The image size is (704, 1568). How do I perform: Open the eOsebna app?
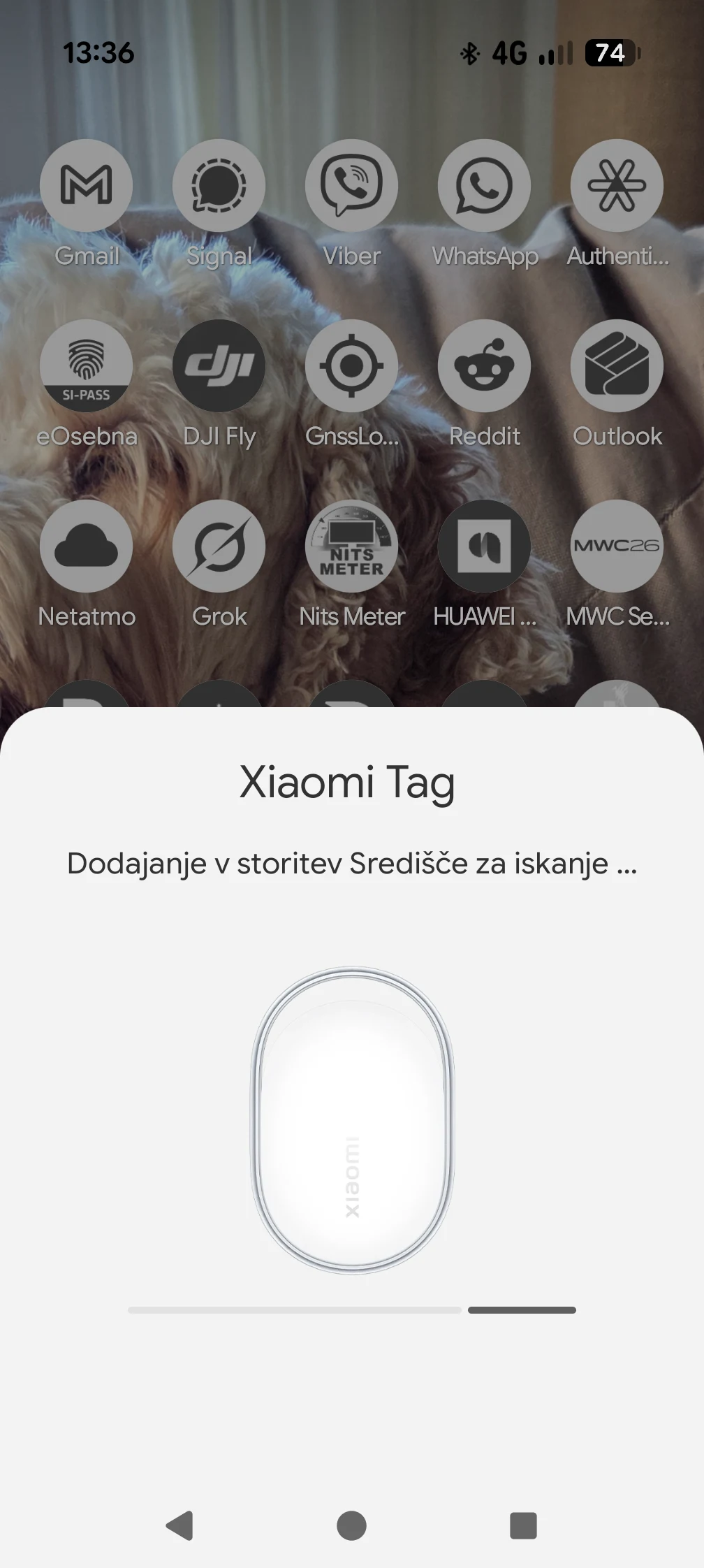(86, 366)
